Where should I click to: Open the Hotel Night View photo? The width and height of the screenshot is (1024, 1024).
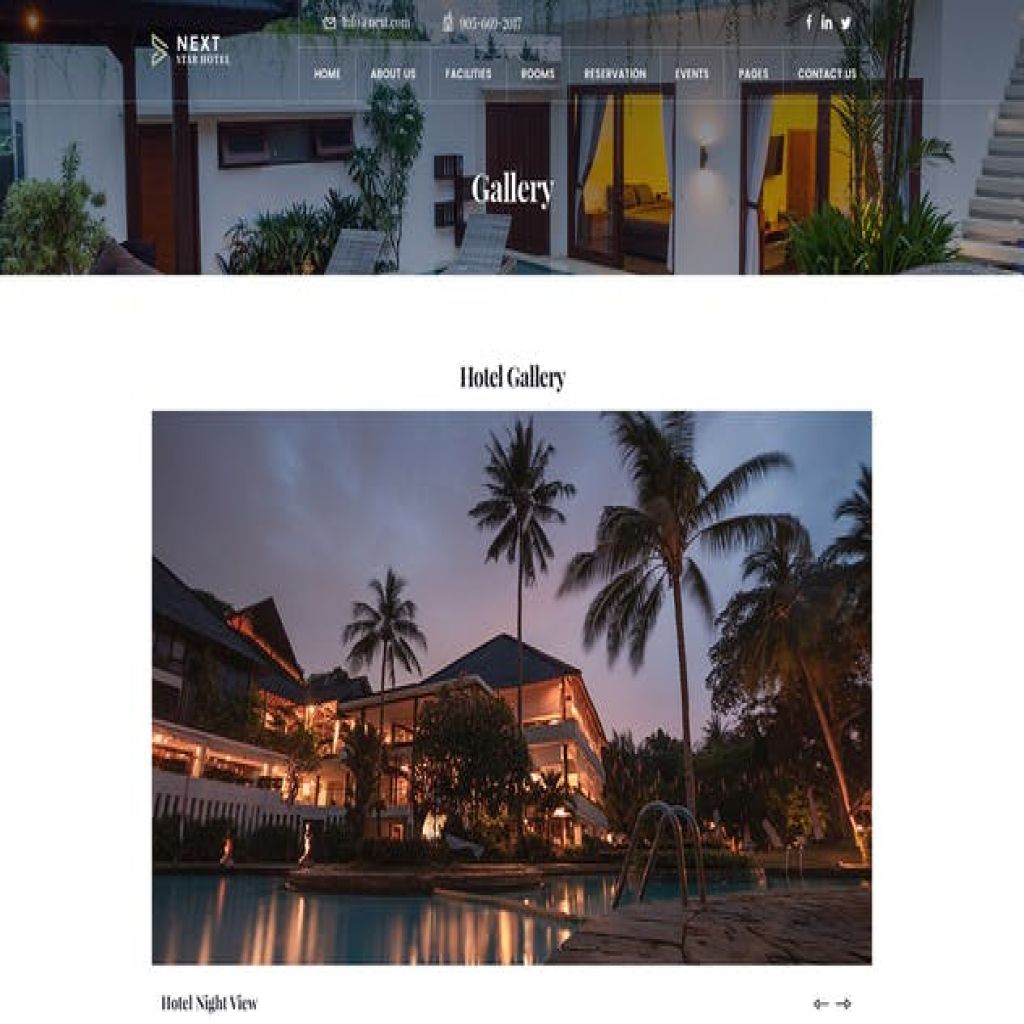coord(511,687)
